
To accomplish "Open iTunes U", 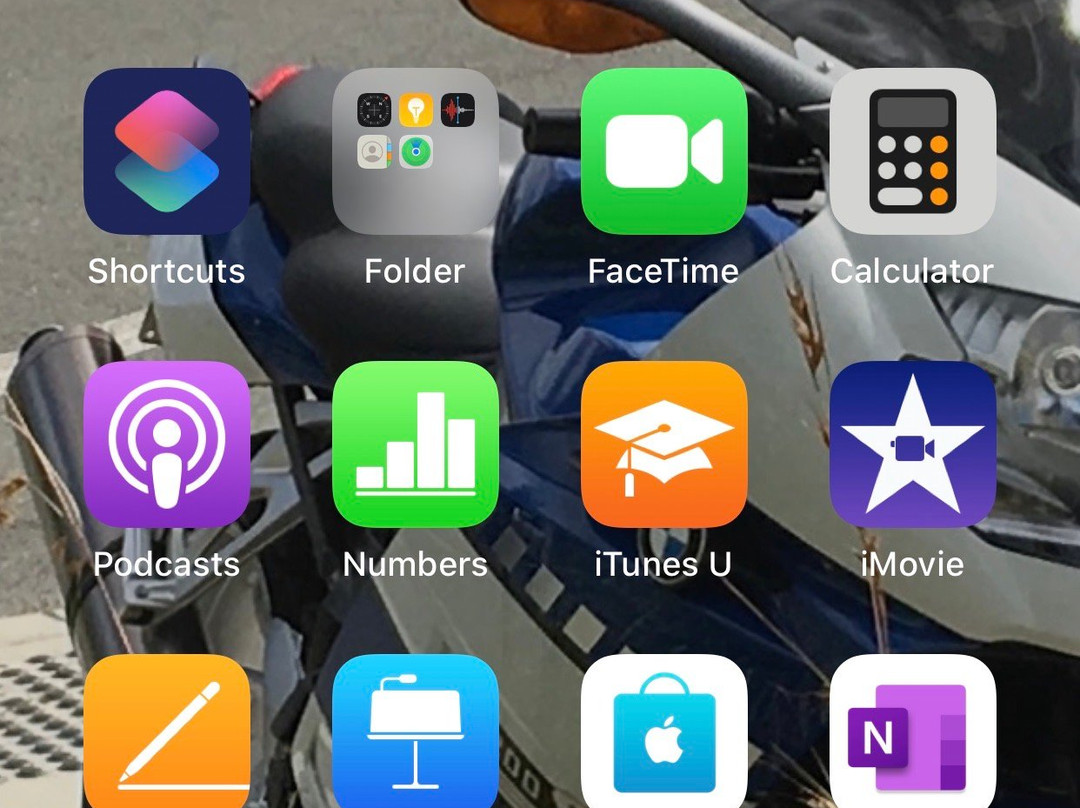I will (x=664, y=444).
